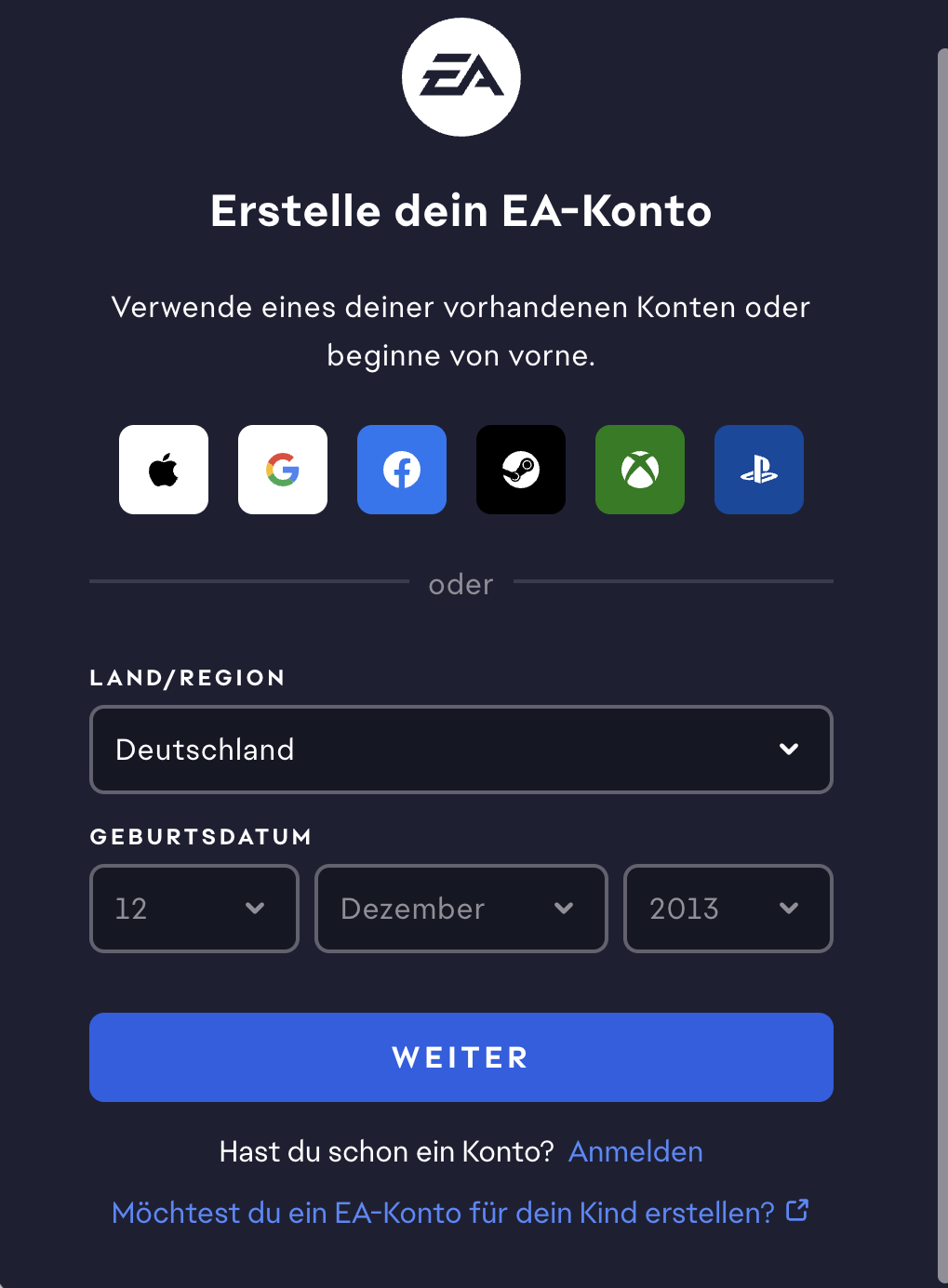Select a different month than Dezember
The height and width of the screenshot is (1288, 948).
(461, 909)
